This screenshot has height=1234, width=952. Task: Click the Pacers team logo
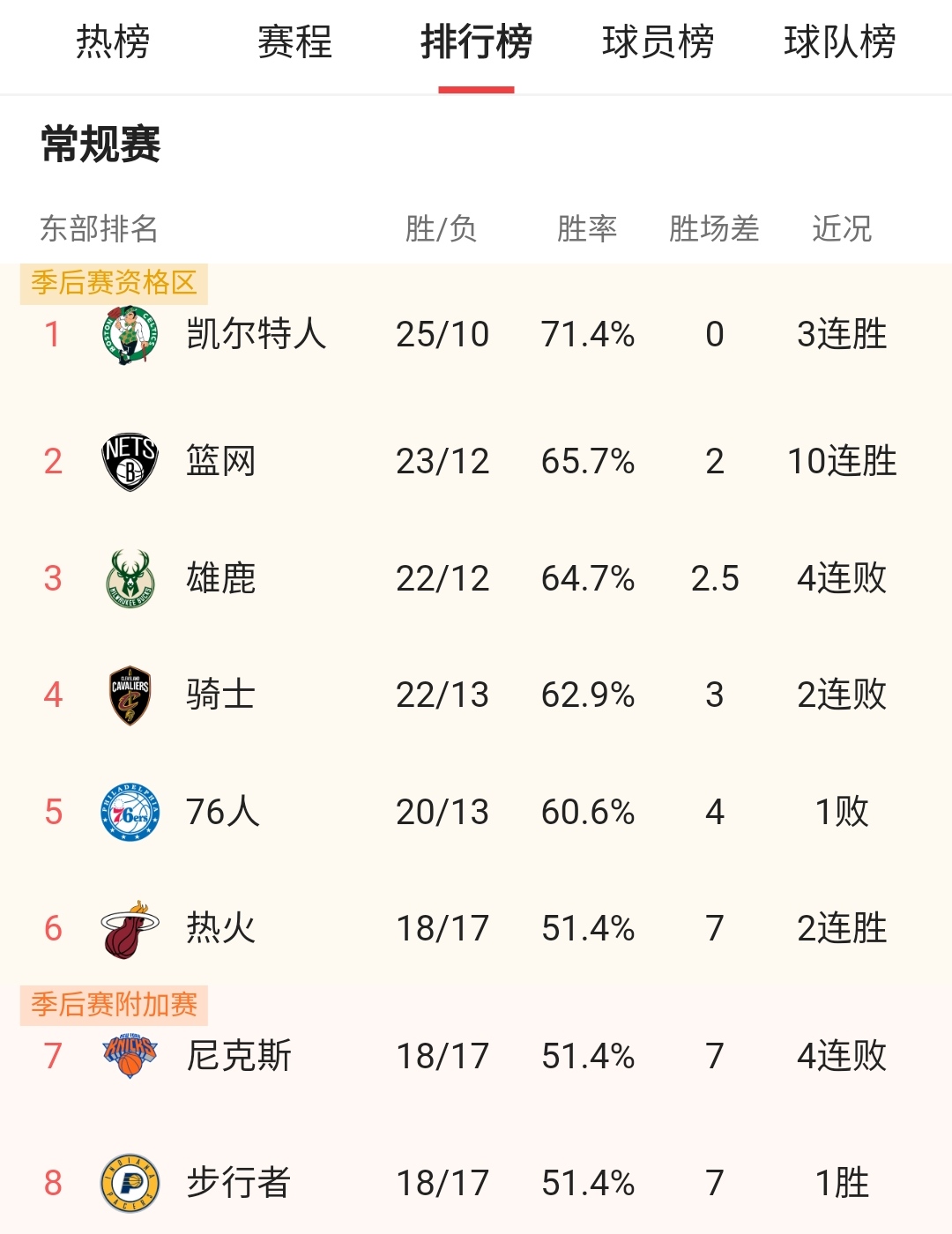tap(130, 1181)
